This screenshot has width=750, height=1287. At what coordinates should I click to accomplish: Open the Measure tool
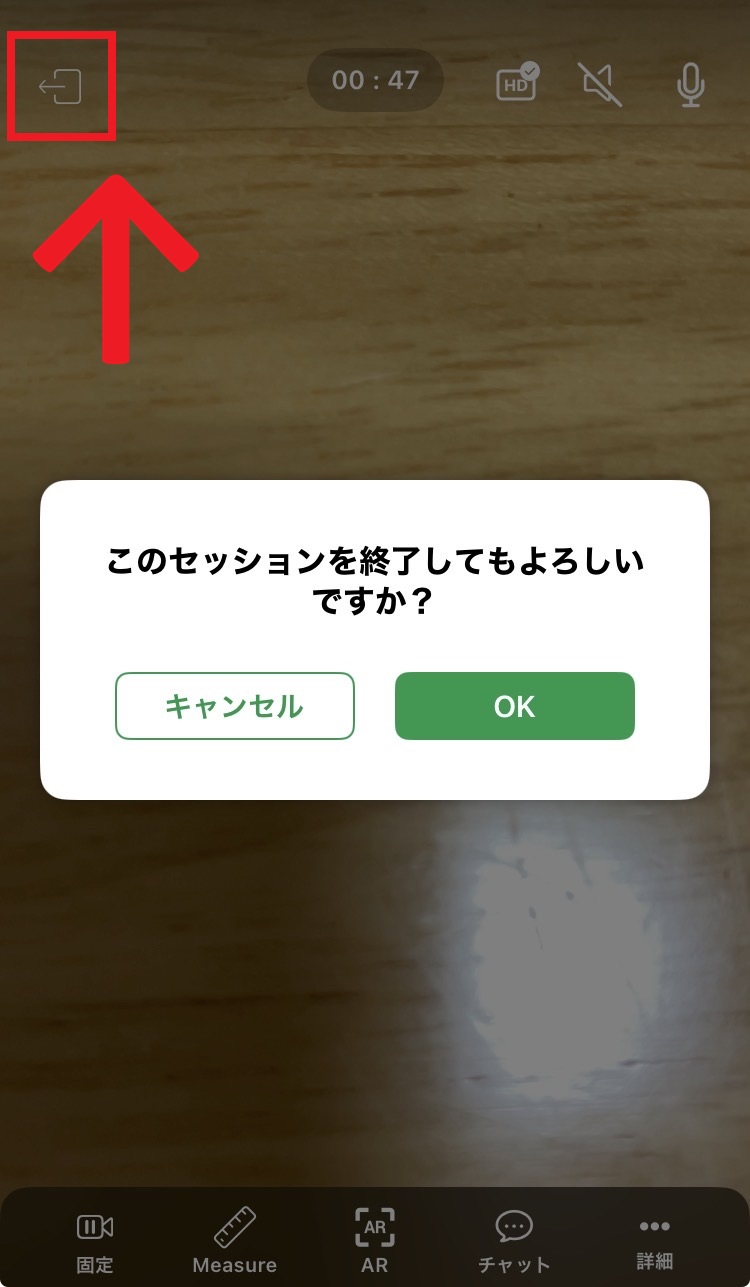tap(235, 1240)
